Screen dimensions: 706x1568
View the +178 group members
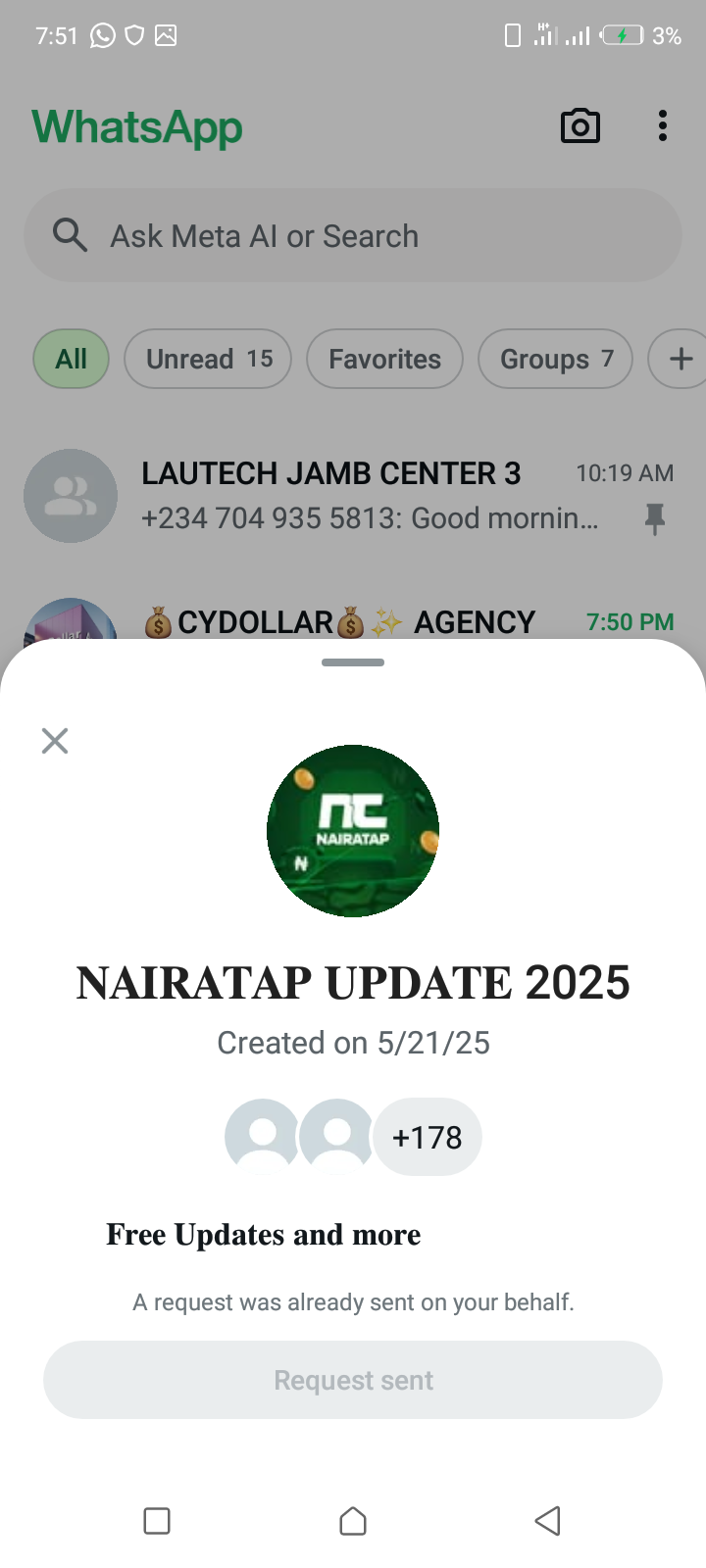coord(427,1137)
